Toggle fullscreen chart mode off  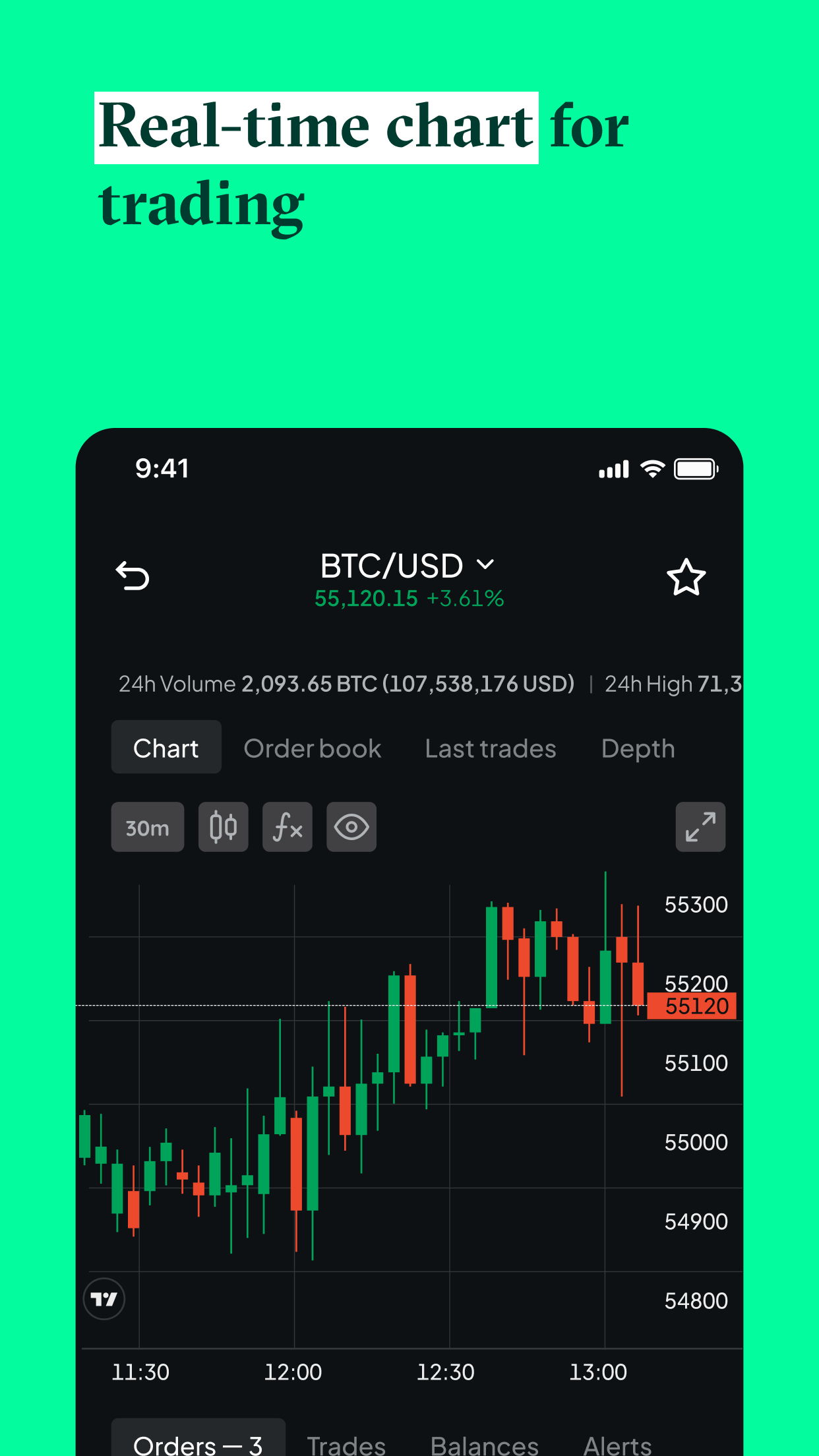click(x=700, y=827)
